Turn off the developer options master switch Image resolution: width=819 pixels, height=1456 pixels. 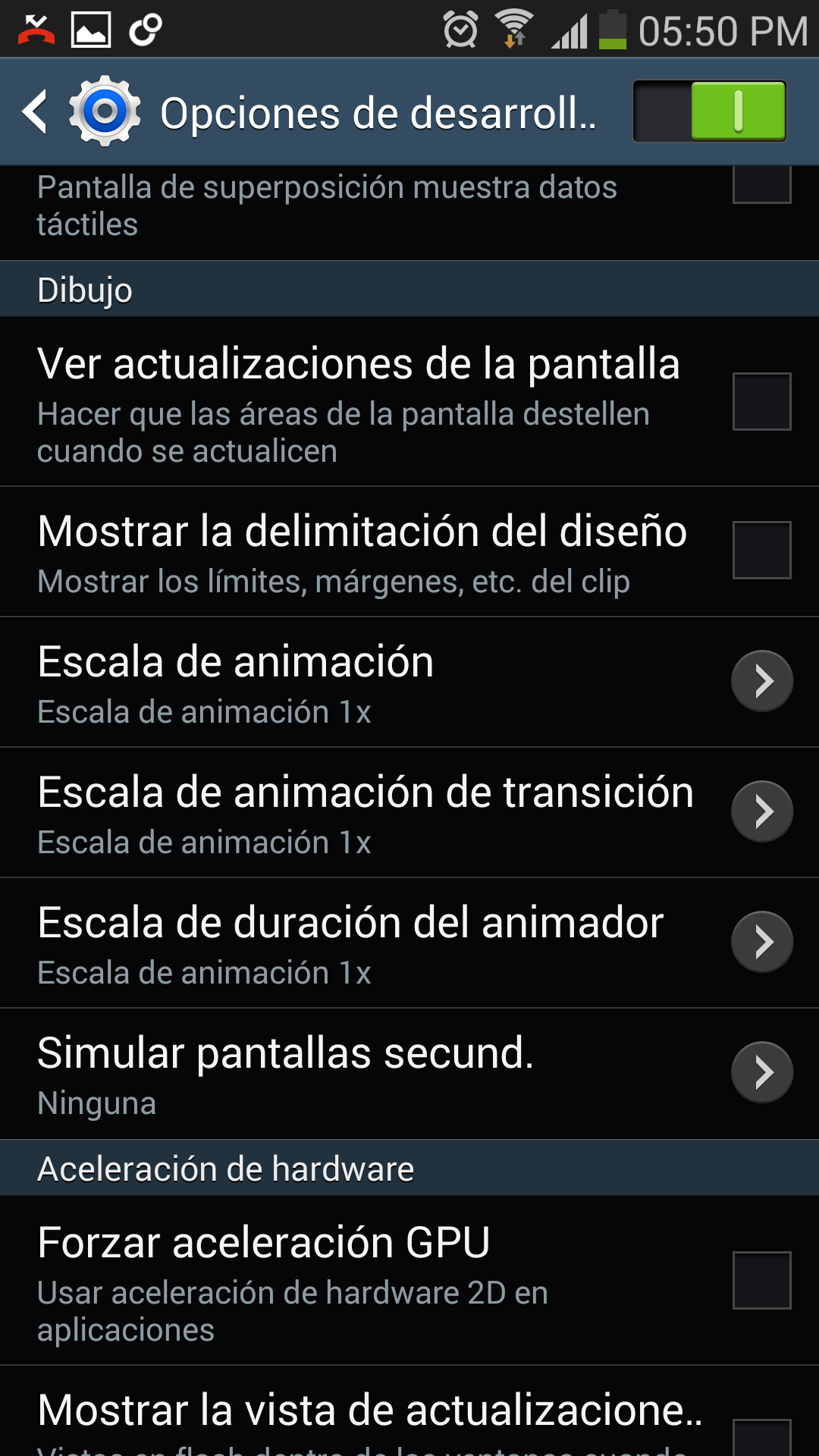(x=710, y=111)
